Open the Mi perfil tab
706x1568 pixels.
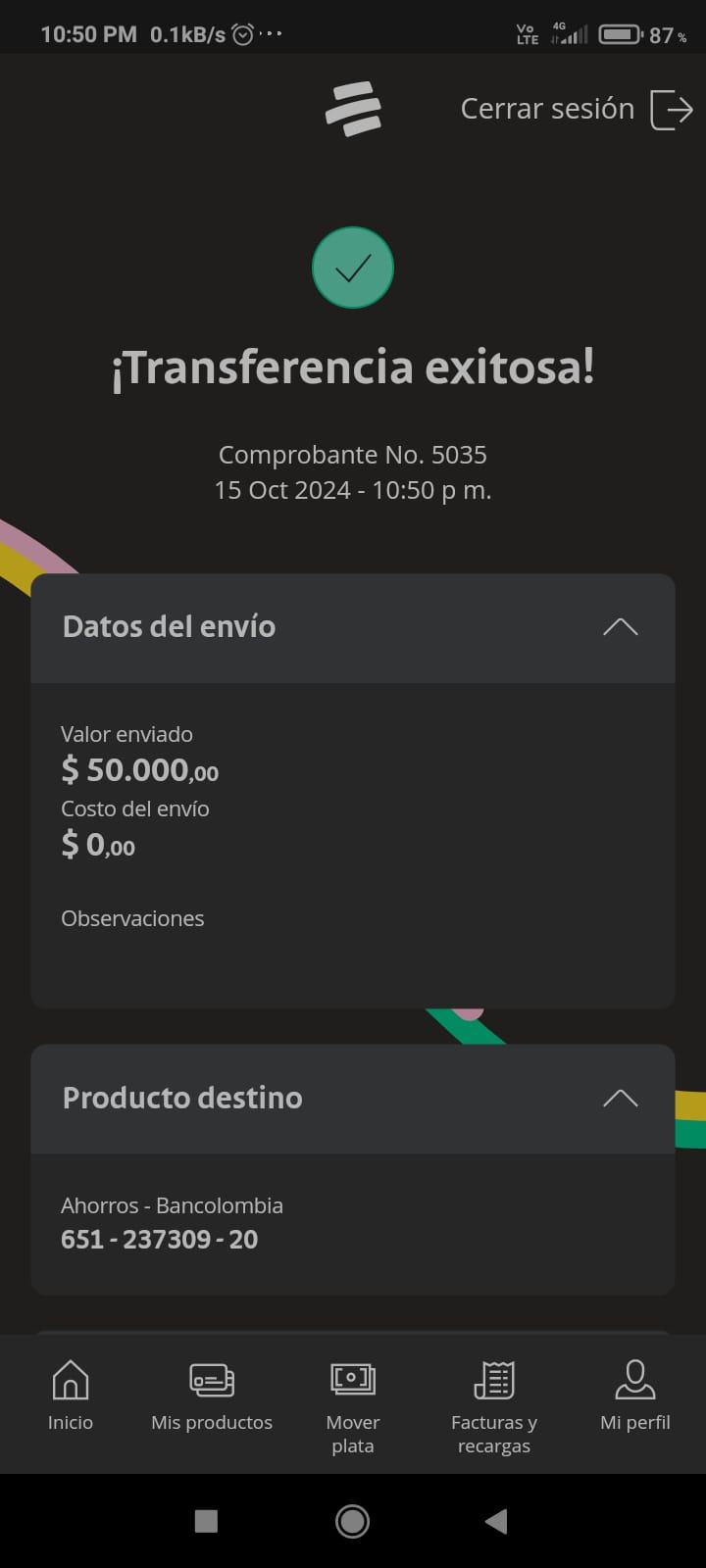tap(635, 1396)
